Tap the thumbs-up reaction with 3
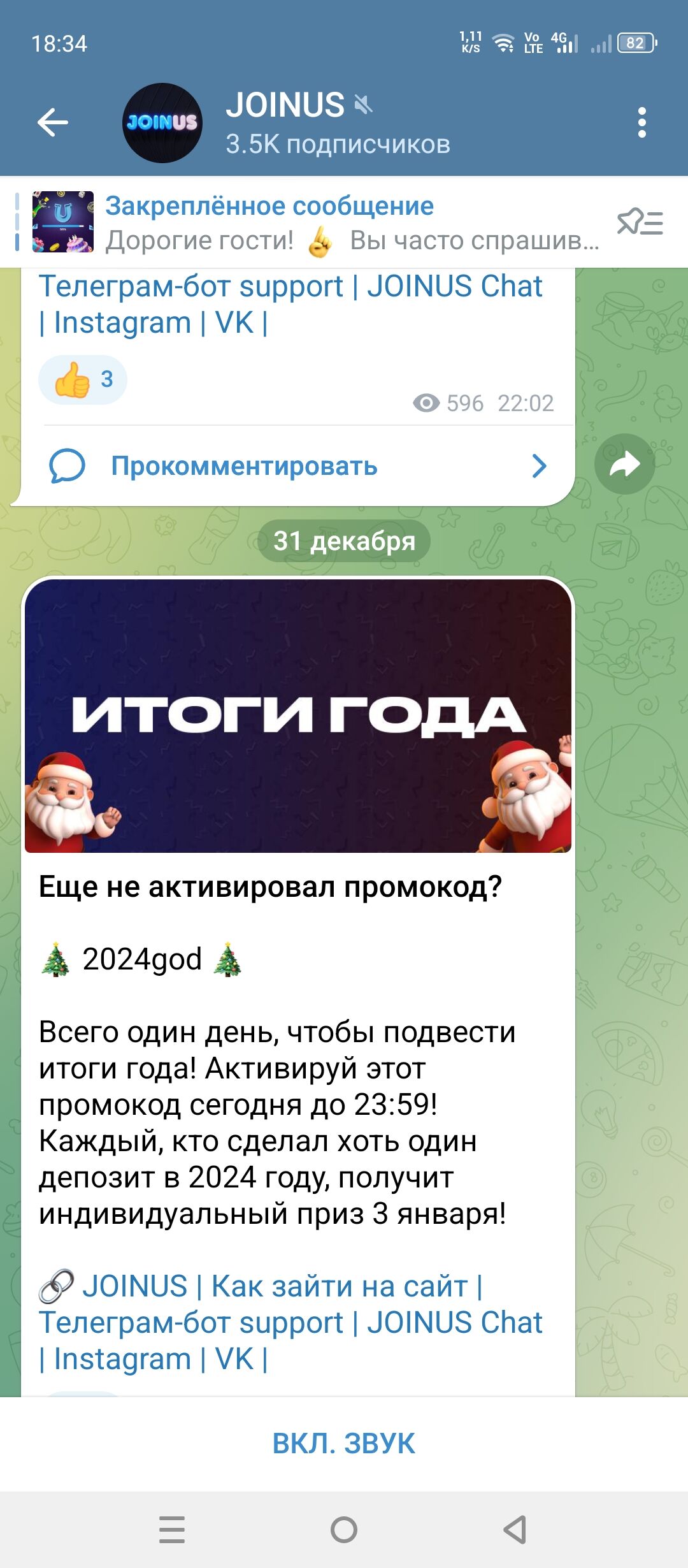 (83, 380)
